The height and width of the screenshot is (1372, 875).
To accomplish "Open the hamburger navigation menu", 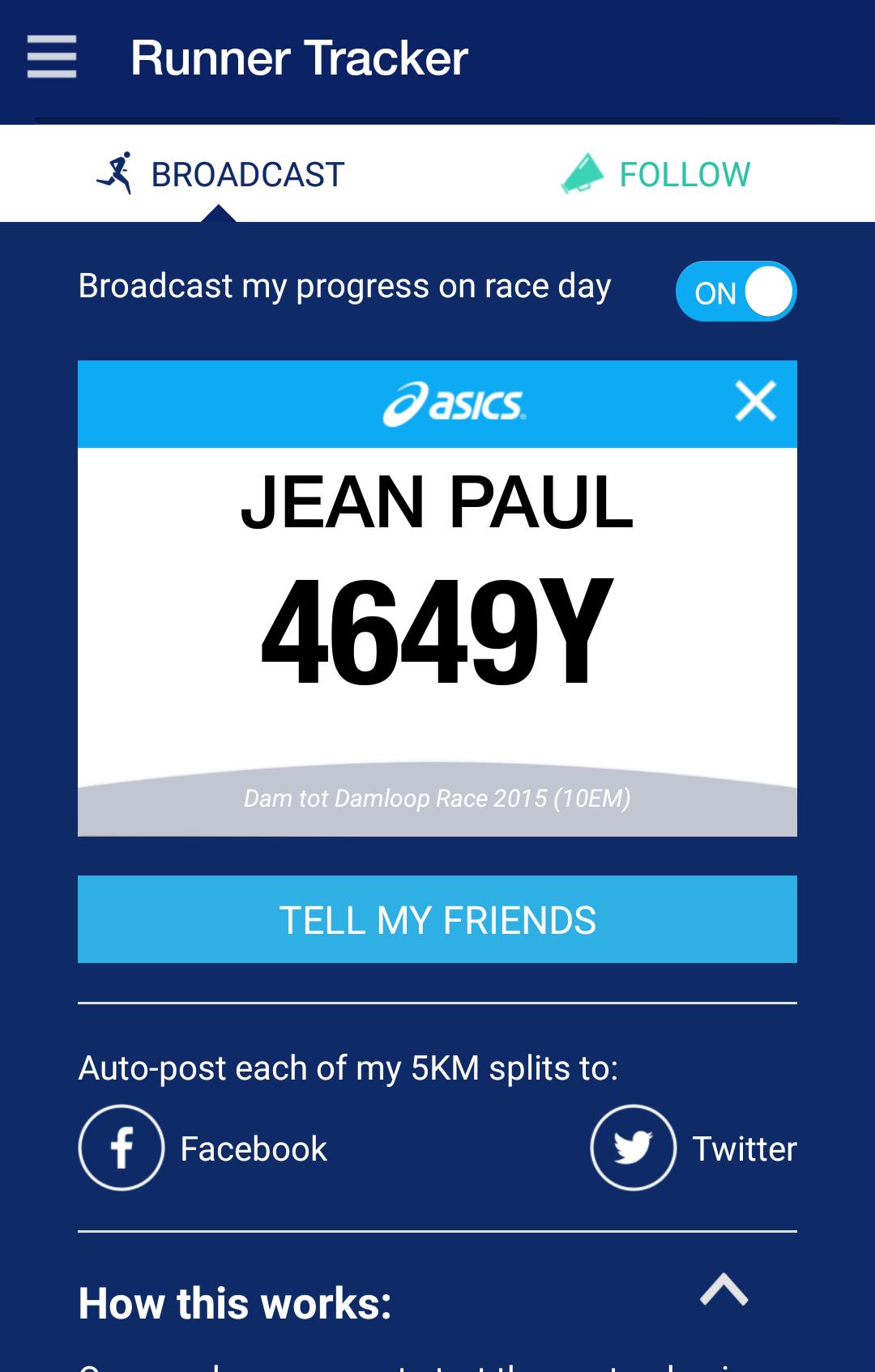I will [52, 58].
